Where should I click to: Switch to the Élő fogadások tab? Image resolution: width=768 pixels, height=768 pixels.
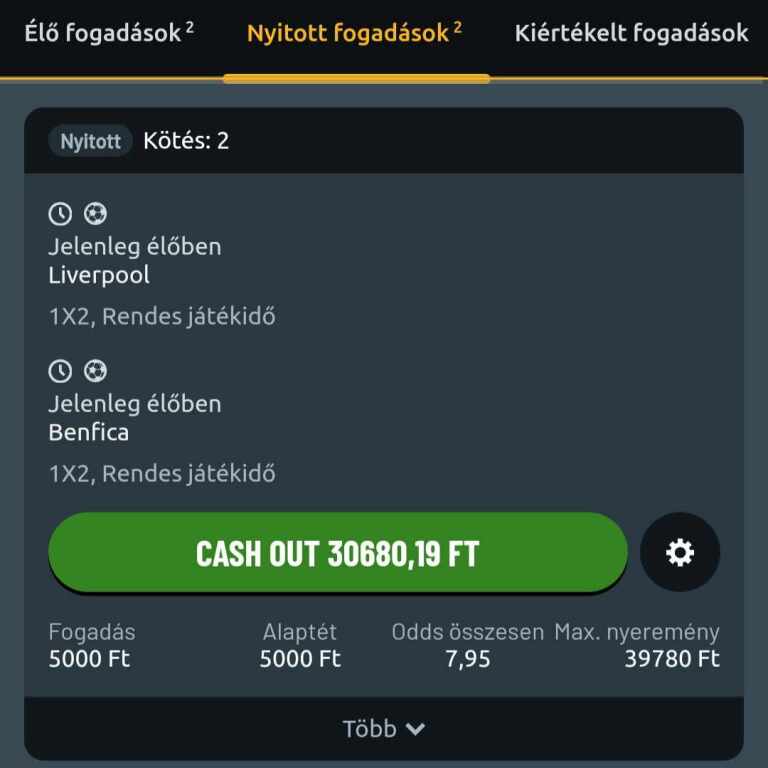[x=109, y=33]
